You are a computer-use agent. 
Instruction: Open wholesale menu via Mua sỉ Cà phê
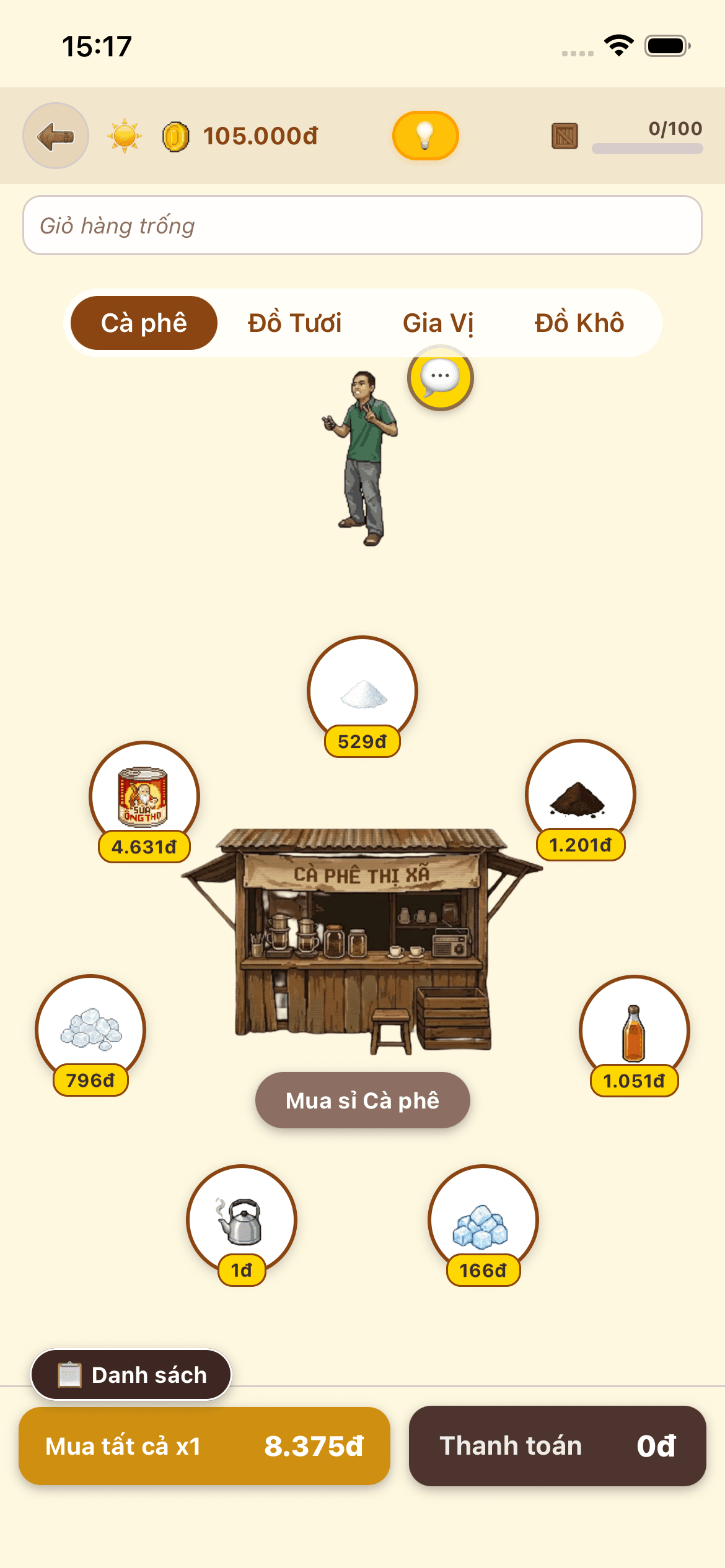[362, 1100]
